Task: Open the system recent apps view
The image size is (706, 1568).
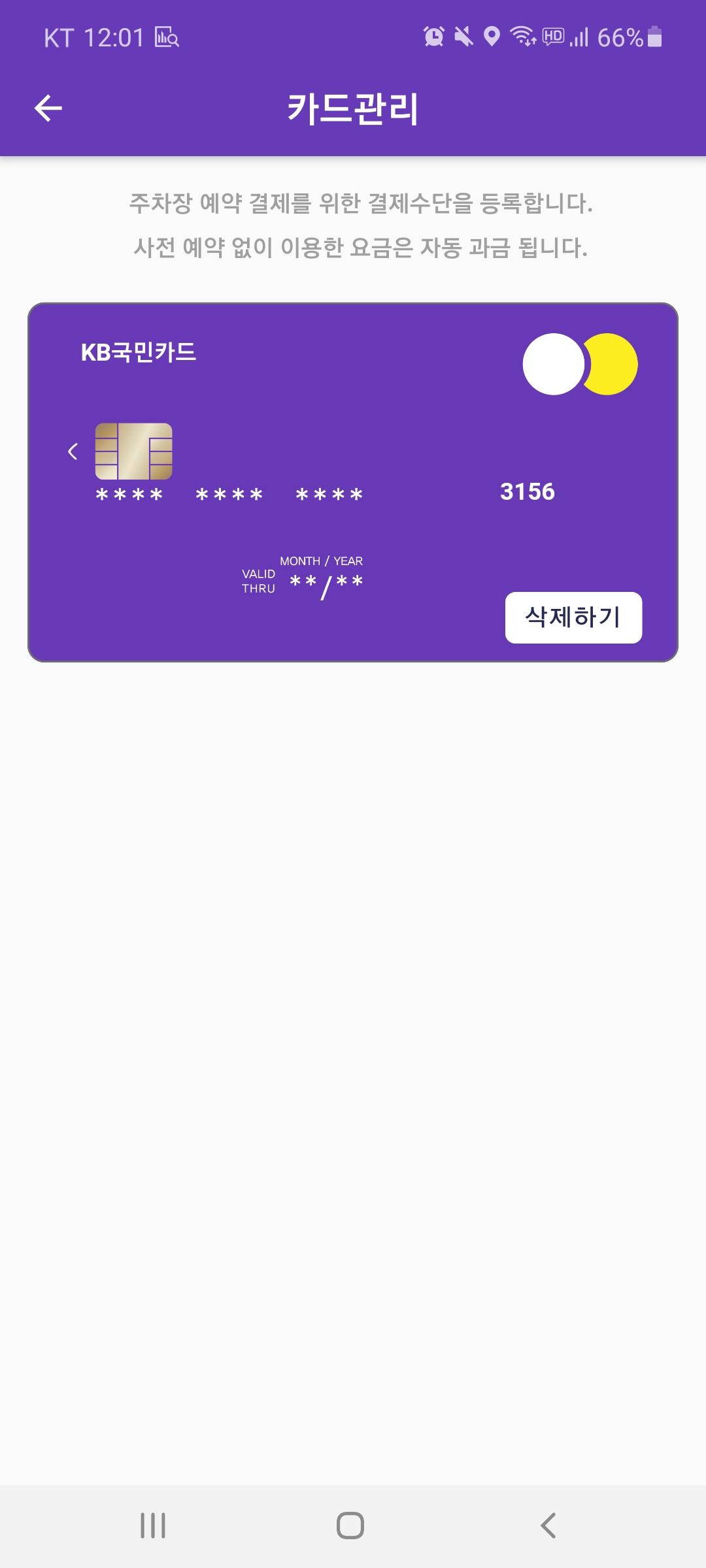Action: click(x=153, y=1526)
